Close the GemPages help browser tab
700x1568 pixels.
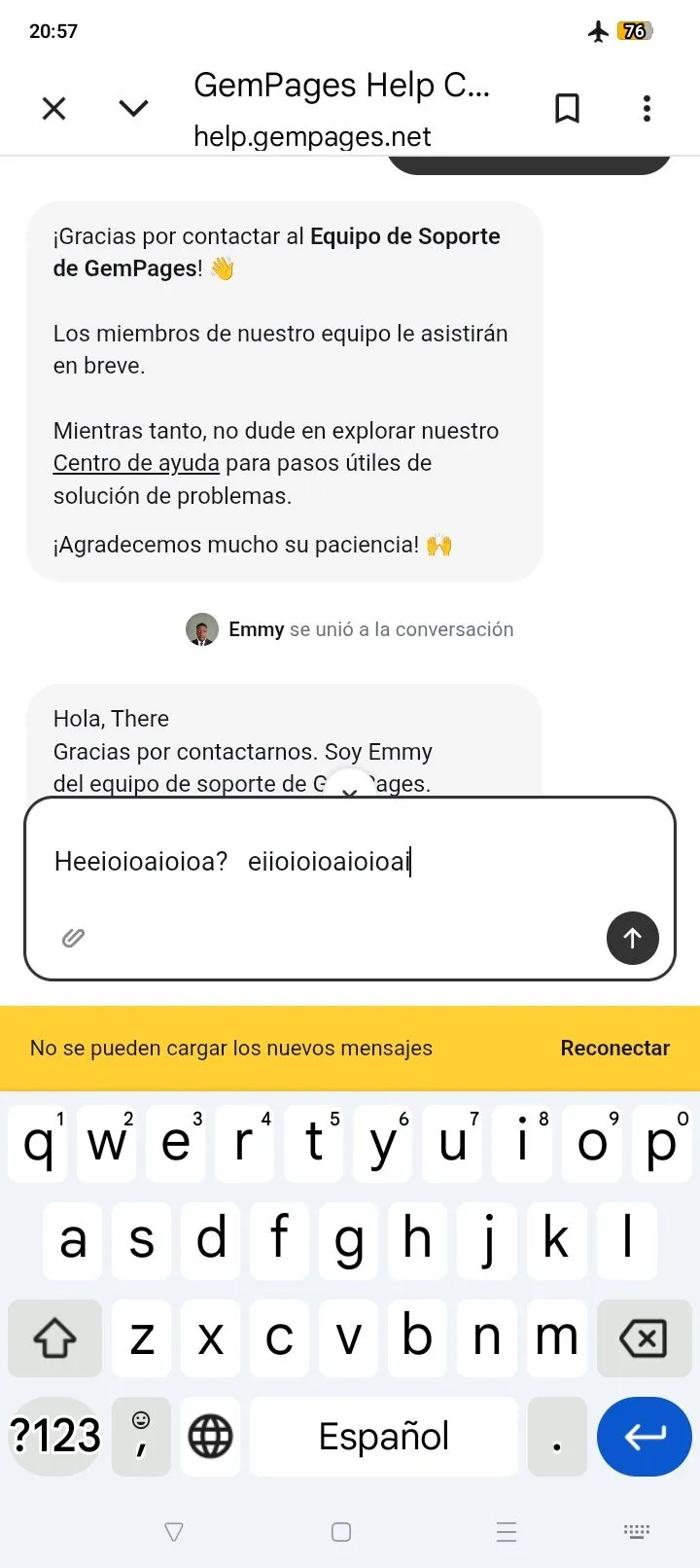coord(54,108)
